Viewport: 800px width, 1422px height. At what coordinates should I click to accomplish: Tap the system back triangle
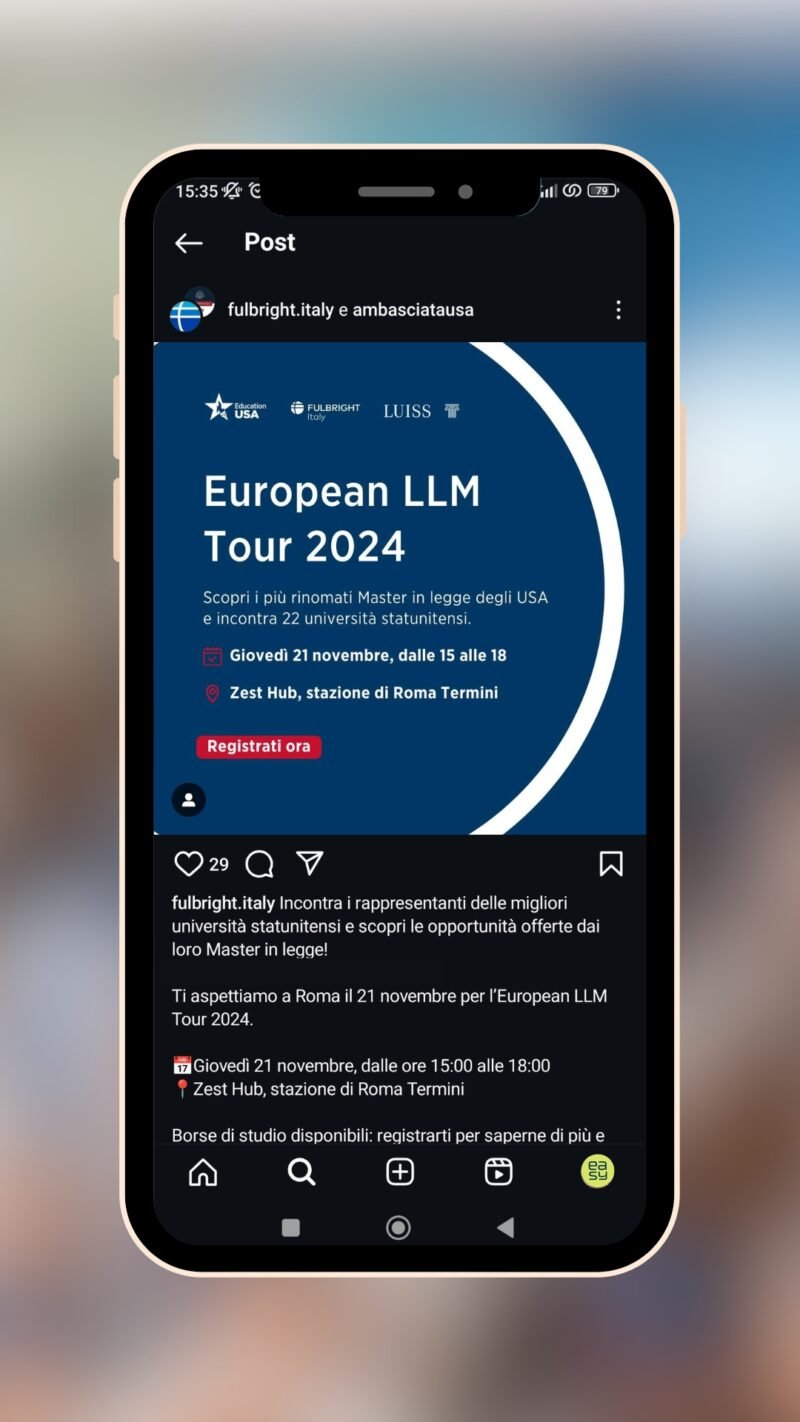tap(505, 1228)
